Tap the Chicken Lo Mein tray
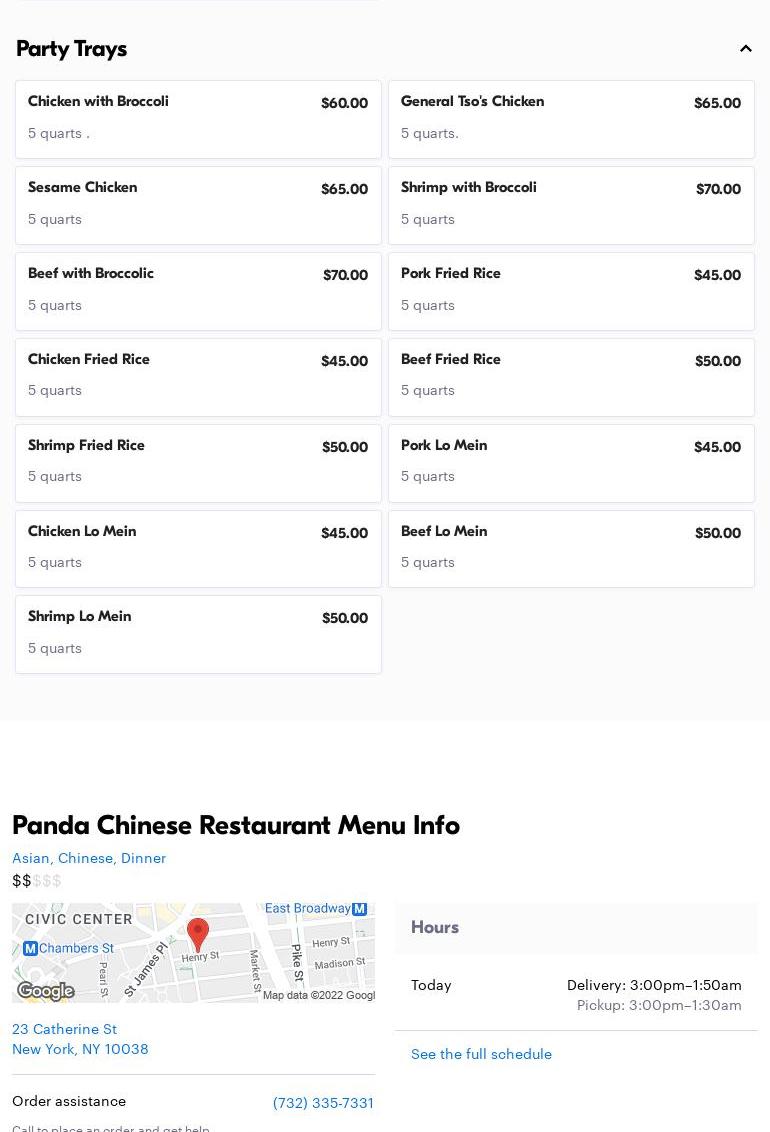Image resolution: width=770 pixels, height=1132 pixels. pyautogui.click(x=198, y=549)
